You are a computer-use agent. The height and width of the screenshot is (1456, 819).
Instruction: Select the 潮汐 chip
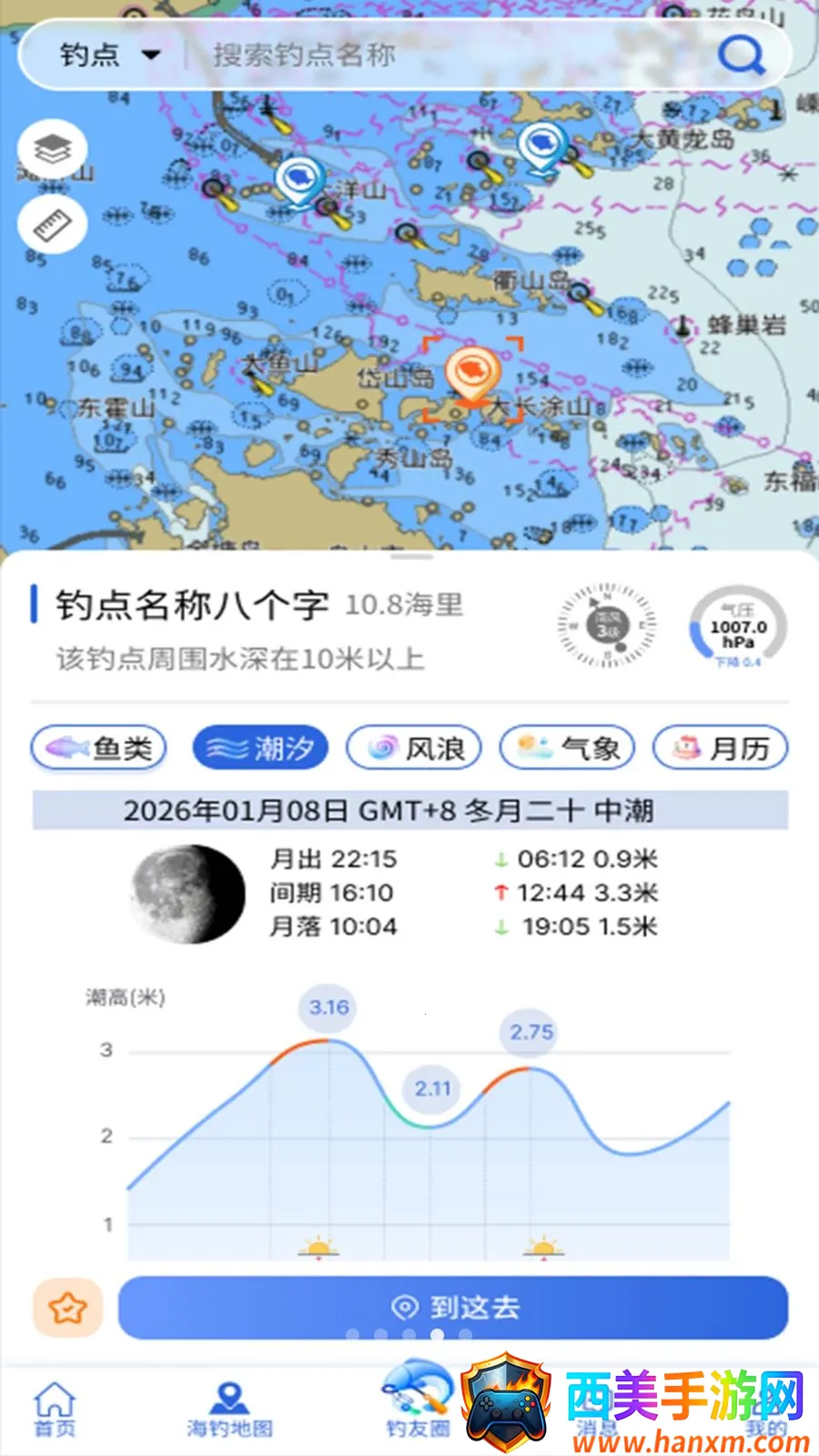click(x=260, y=748)
